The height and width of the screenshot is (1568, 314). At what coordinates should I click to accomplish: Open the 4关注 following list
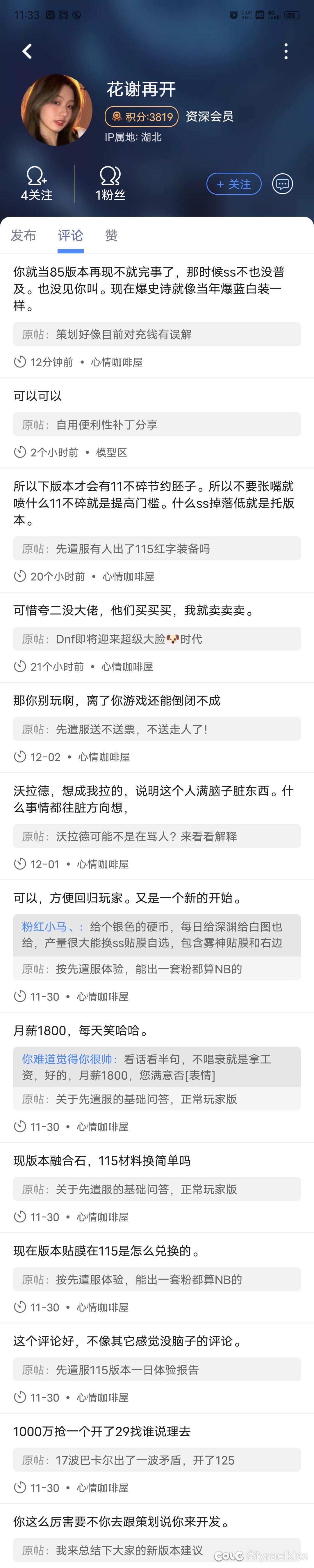(x=36, y=184)
